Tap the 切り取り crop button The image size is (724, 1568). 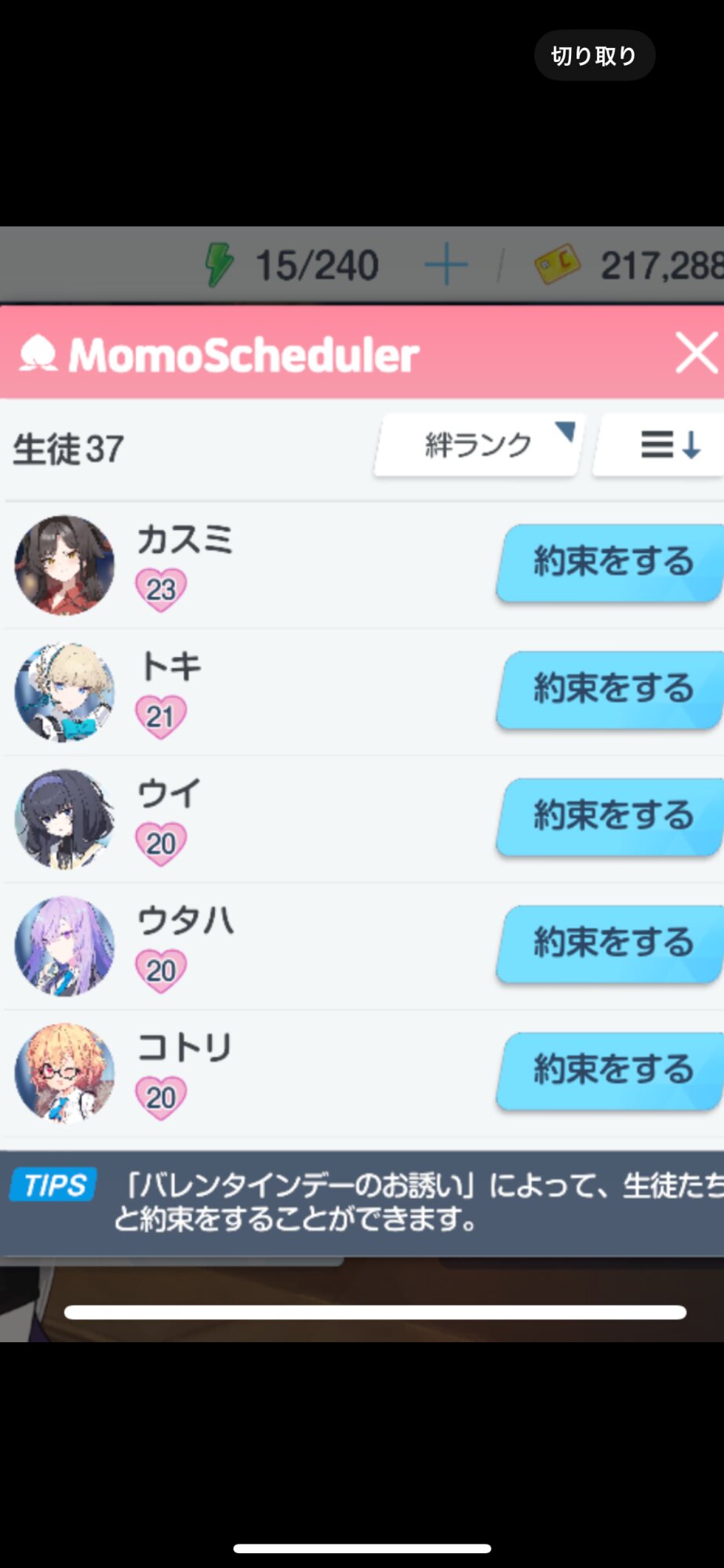pos(595,56)
